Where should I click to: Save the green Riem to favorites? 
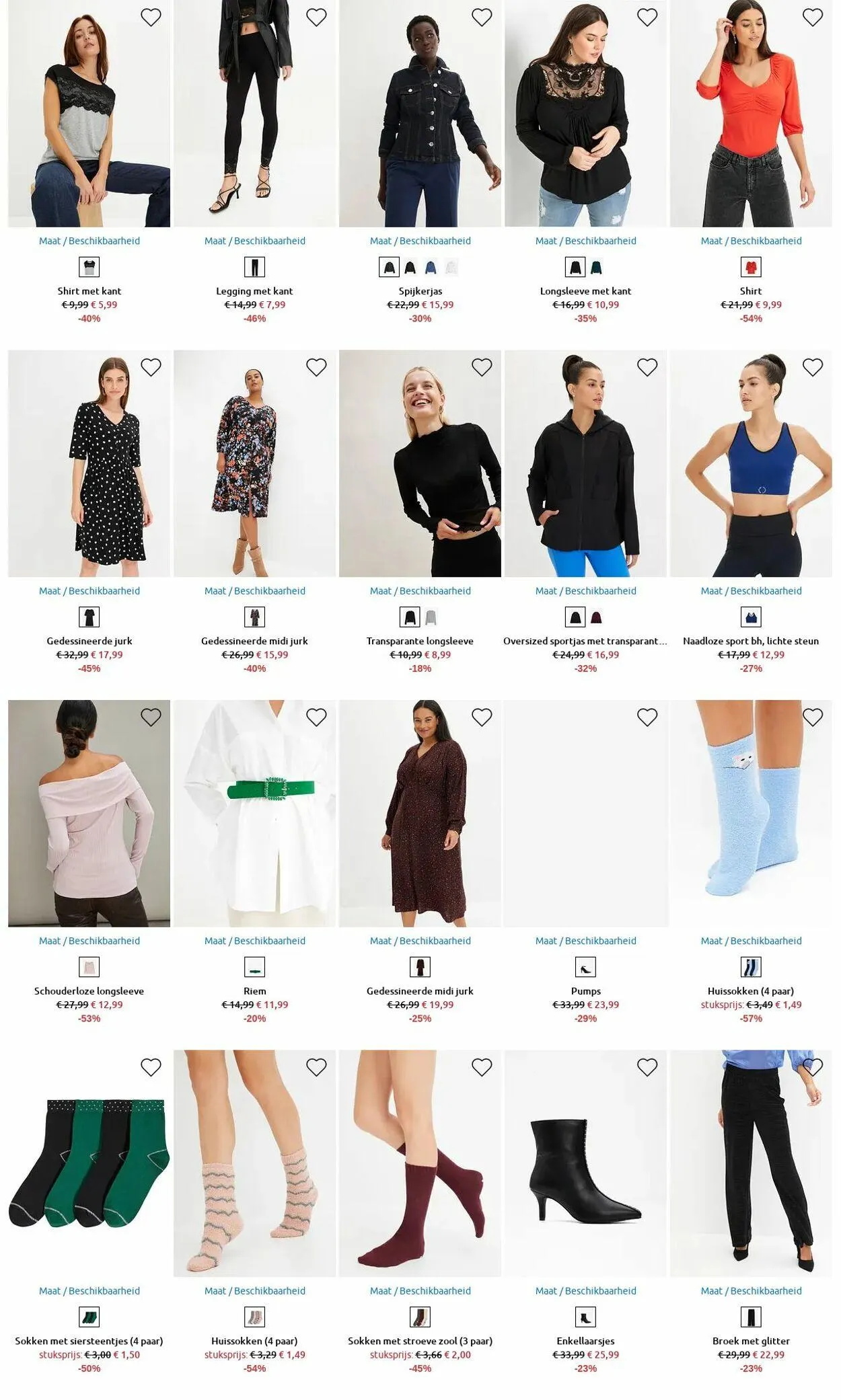point(316,717)
